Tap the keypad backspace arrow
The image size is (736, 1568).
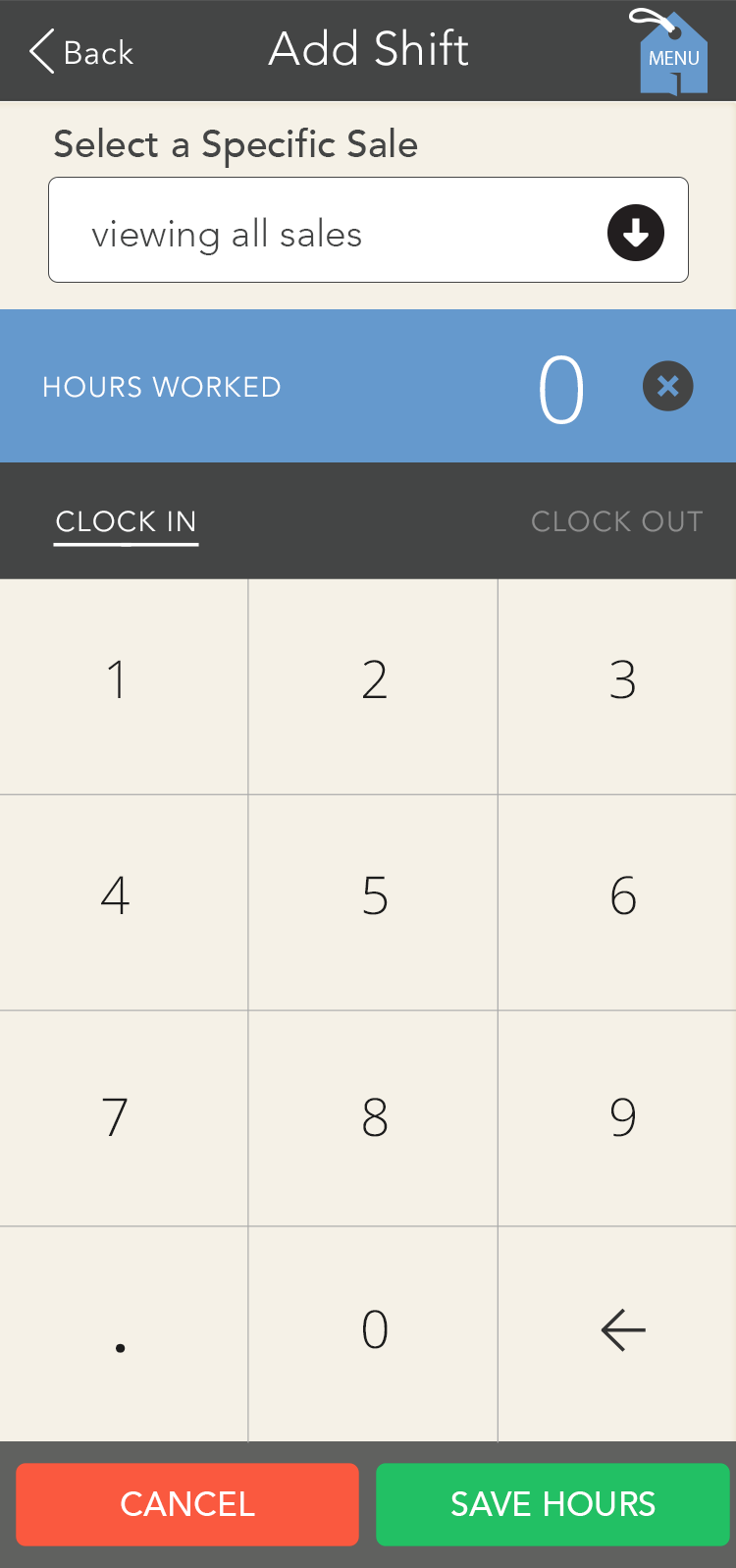617,1334
